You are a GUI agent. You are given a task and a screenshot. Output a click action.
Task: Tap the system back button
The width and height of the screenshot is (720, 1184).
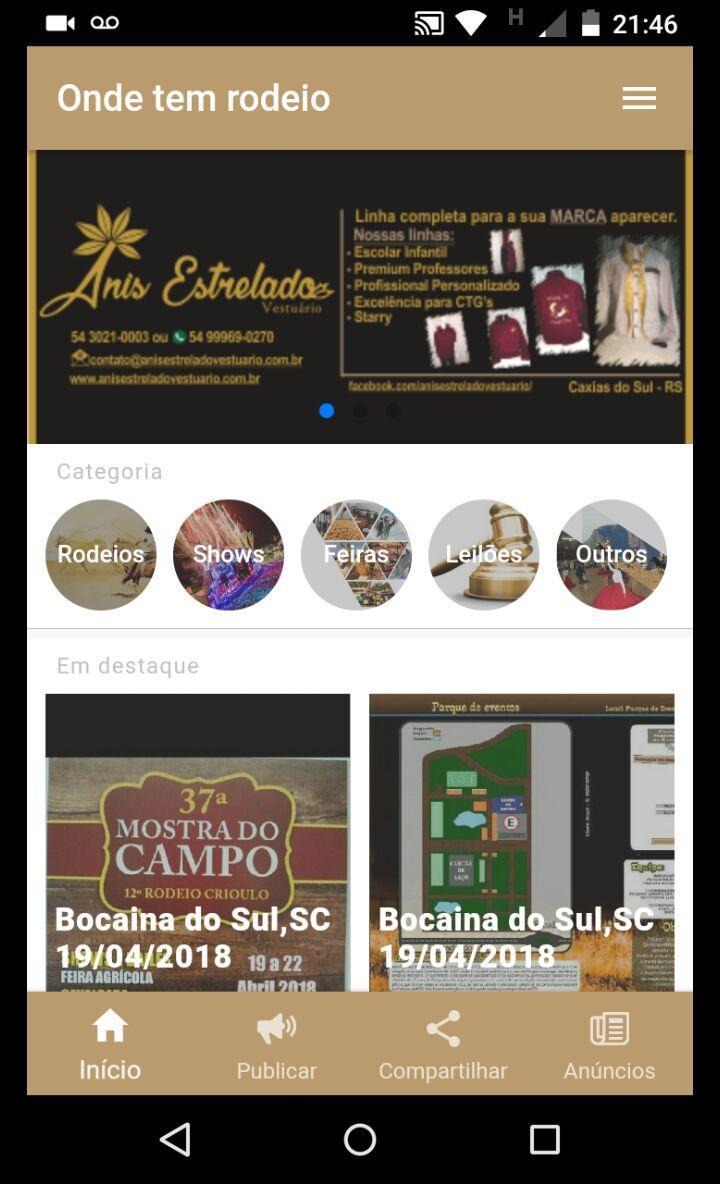click(176, 1139)
